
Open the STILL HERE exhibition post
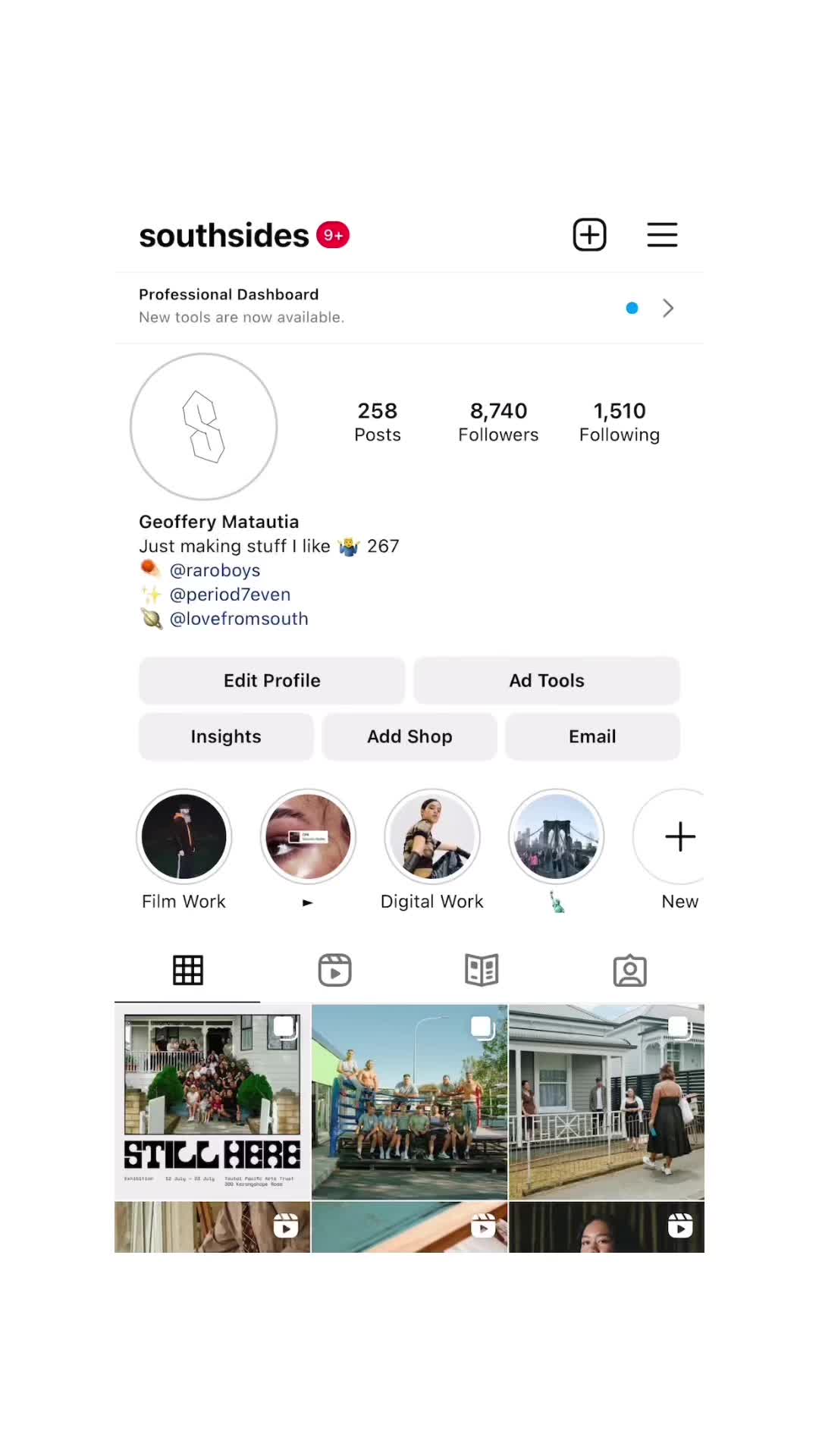212,1102
